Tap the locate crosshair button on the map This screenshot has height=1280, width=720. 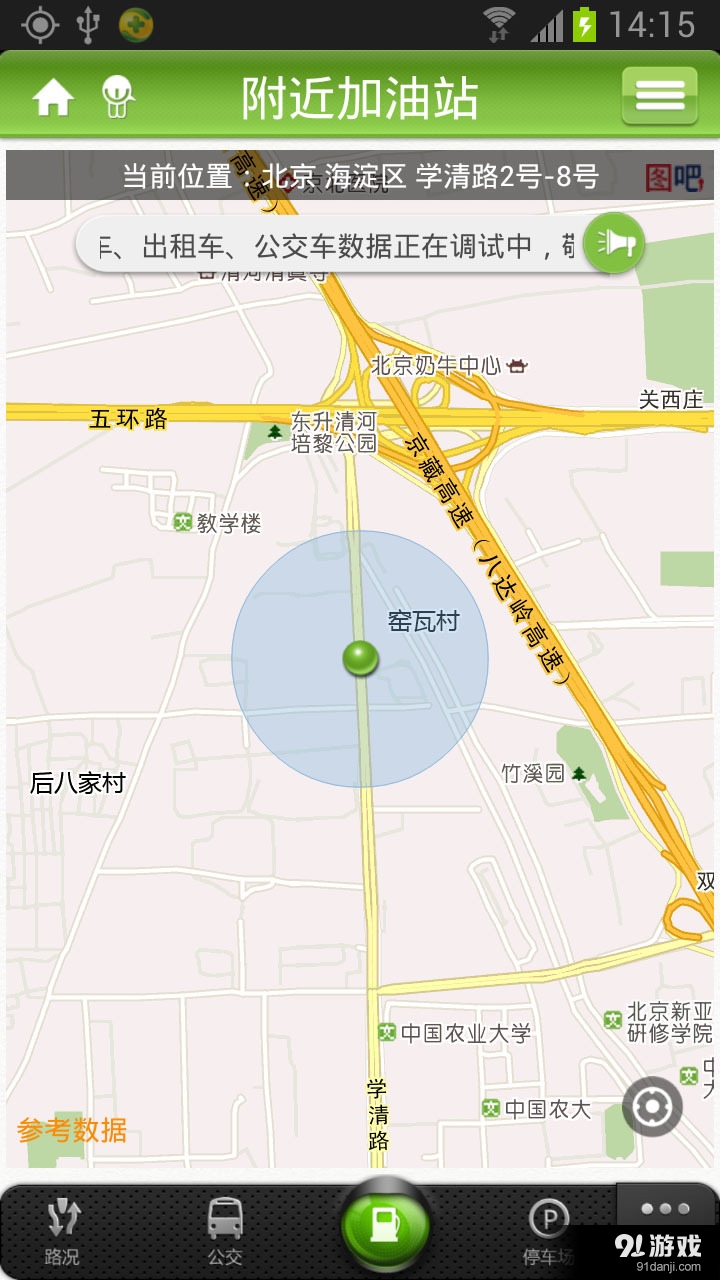[x=651, y=1106]
